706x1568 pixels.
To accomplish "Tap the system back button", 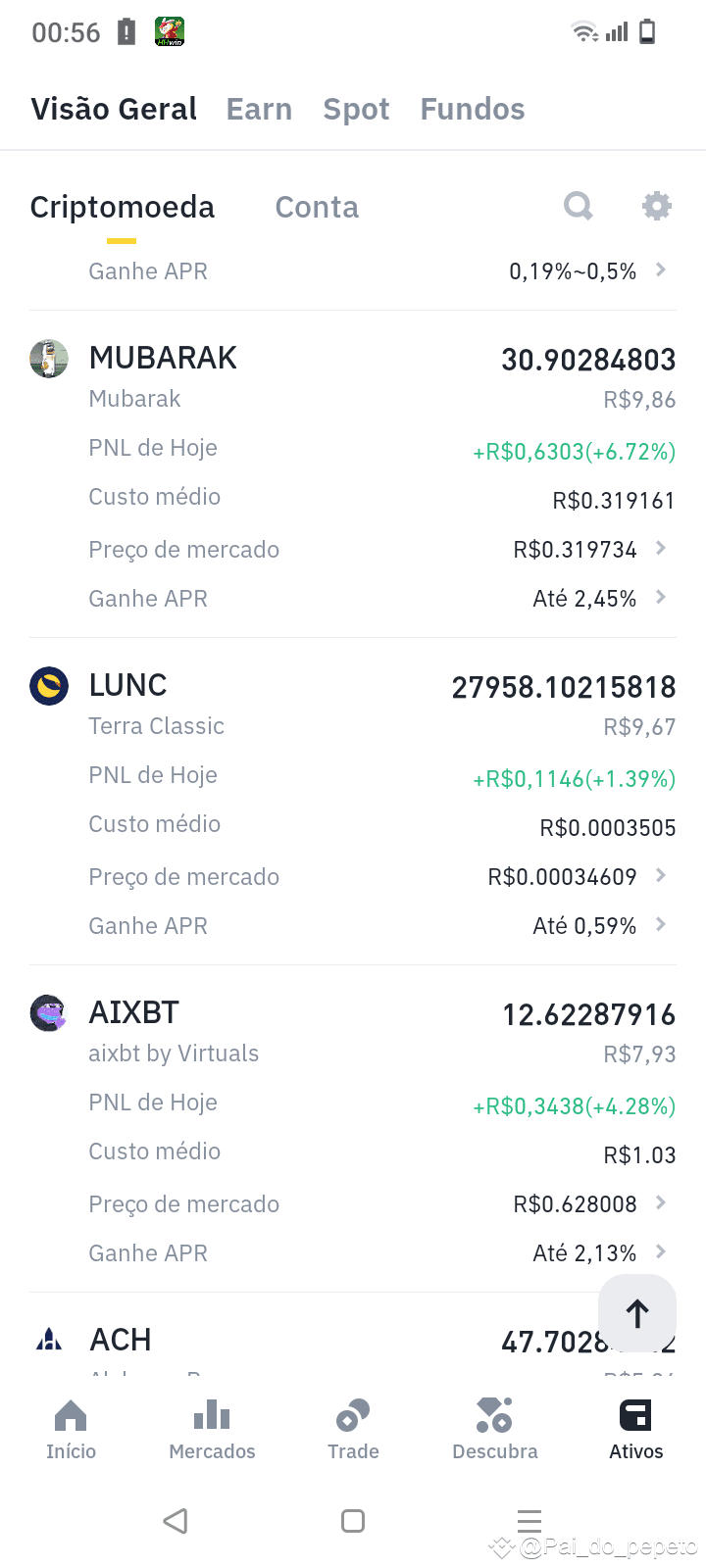I will tap(176, 1521).
